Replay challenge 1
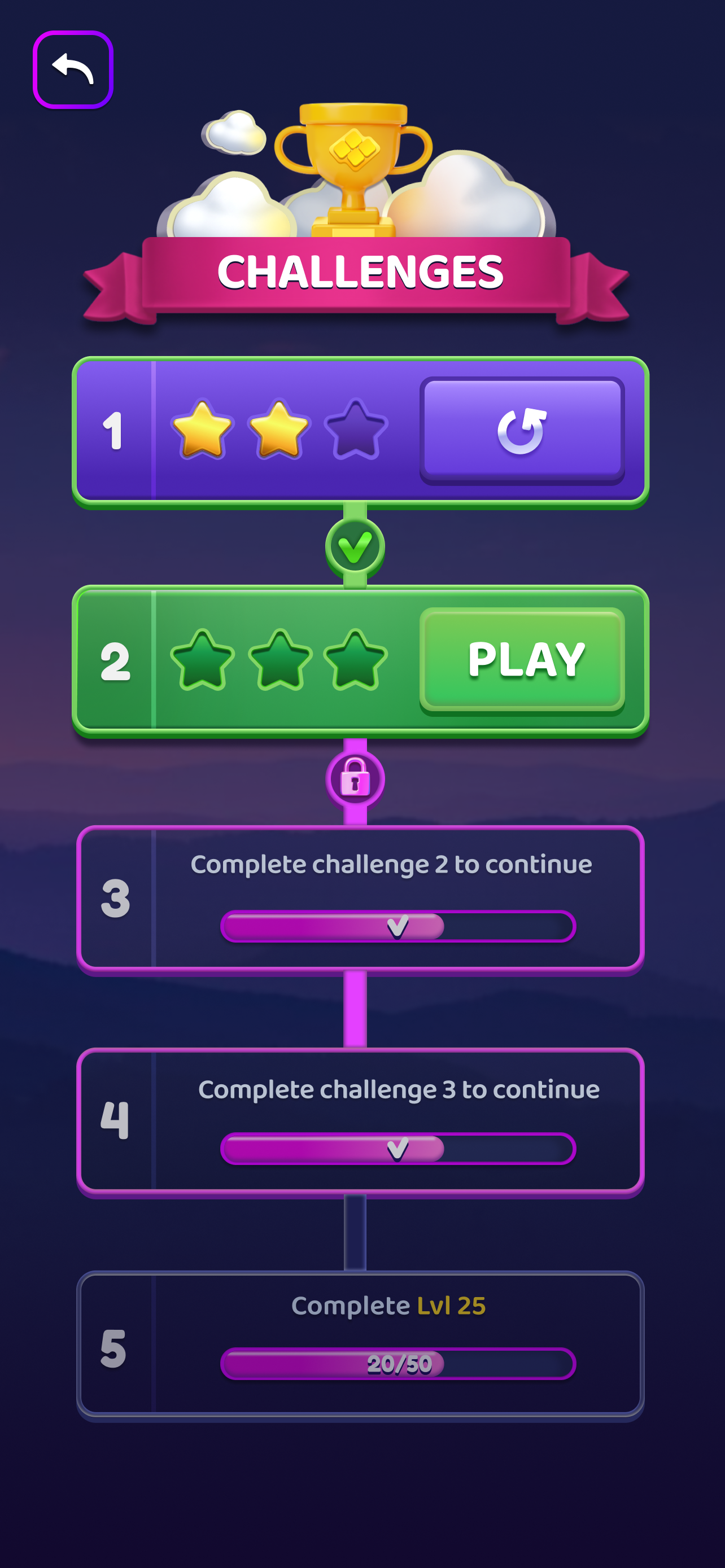 (x=522, y=430)
